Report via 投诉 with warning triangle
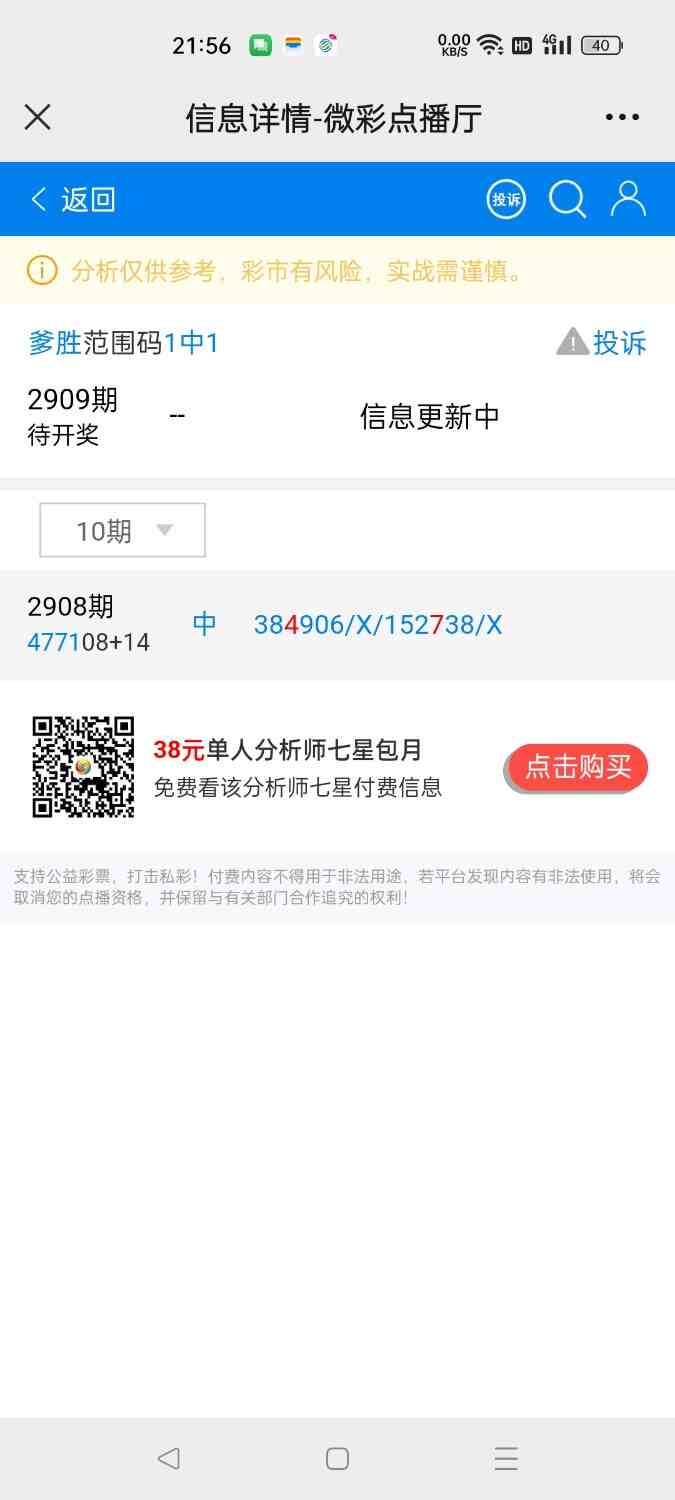This screenshot has width=675, height=1500. 602,343
